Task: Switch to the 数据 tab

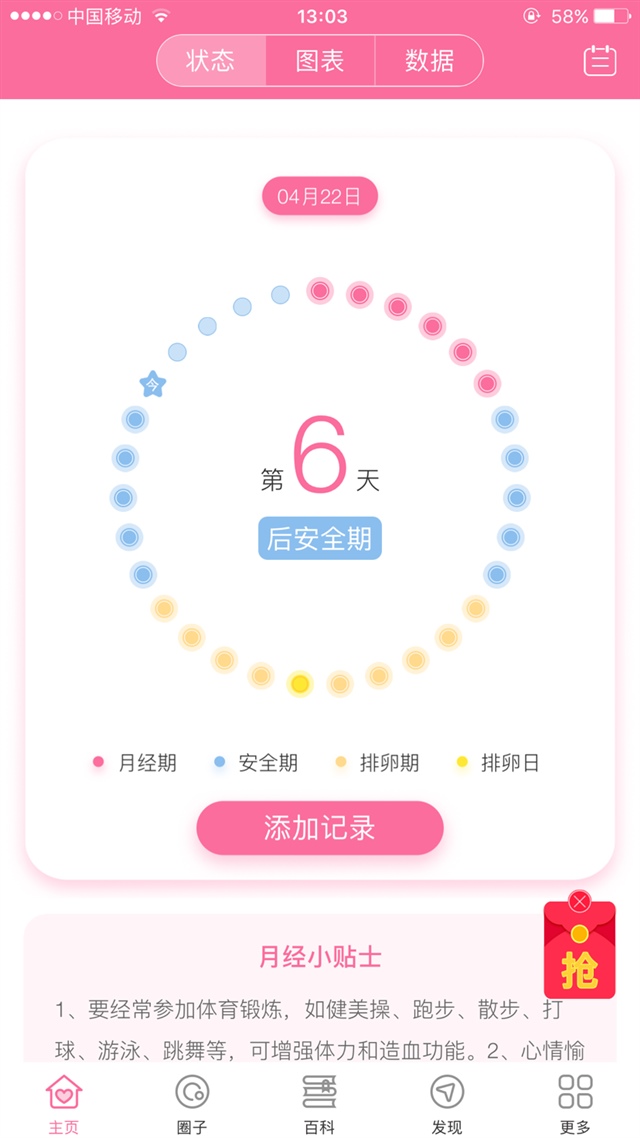Action: (x=429, y=61)
